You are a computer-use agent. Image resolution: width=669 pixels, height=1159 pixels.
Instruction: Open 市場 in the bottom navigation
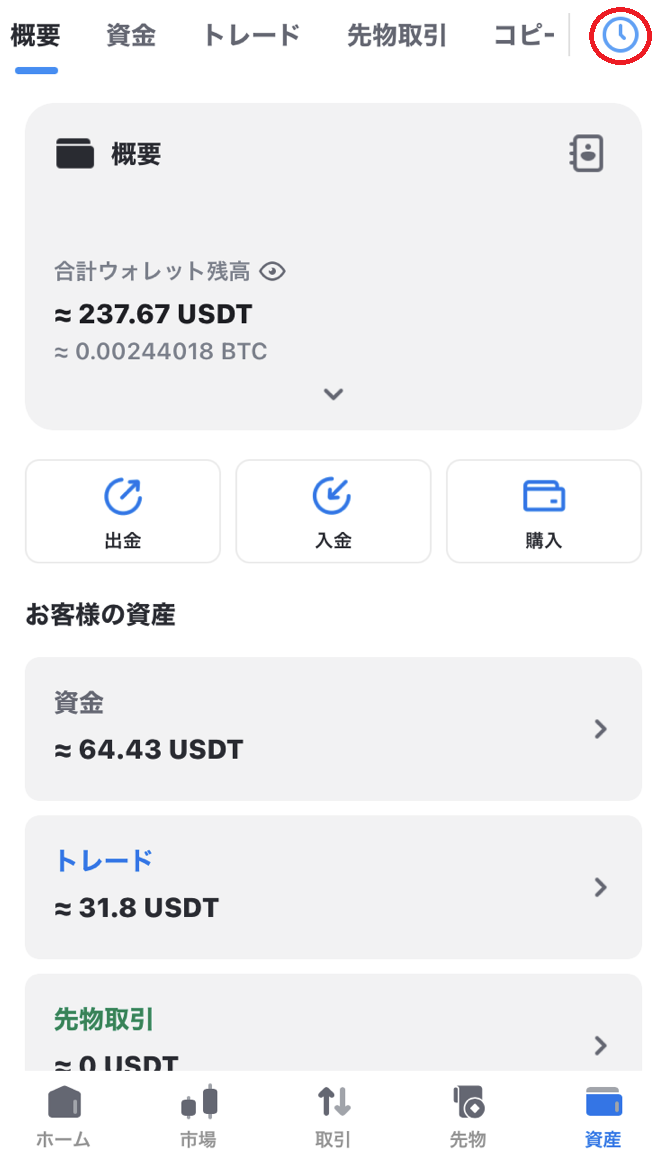[199, 1116]
